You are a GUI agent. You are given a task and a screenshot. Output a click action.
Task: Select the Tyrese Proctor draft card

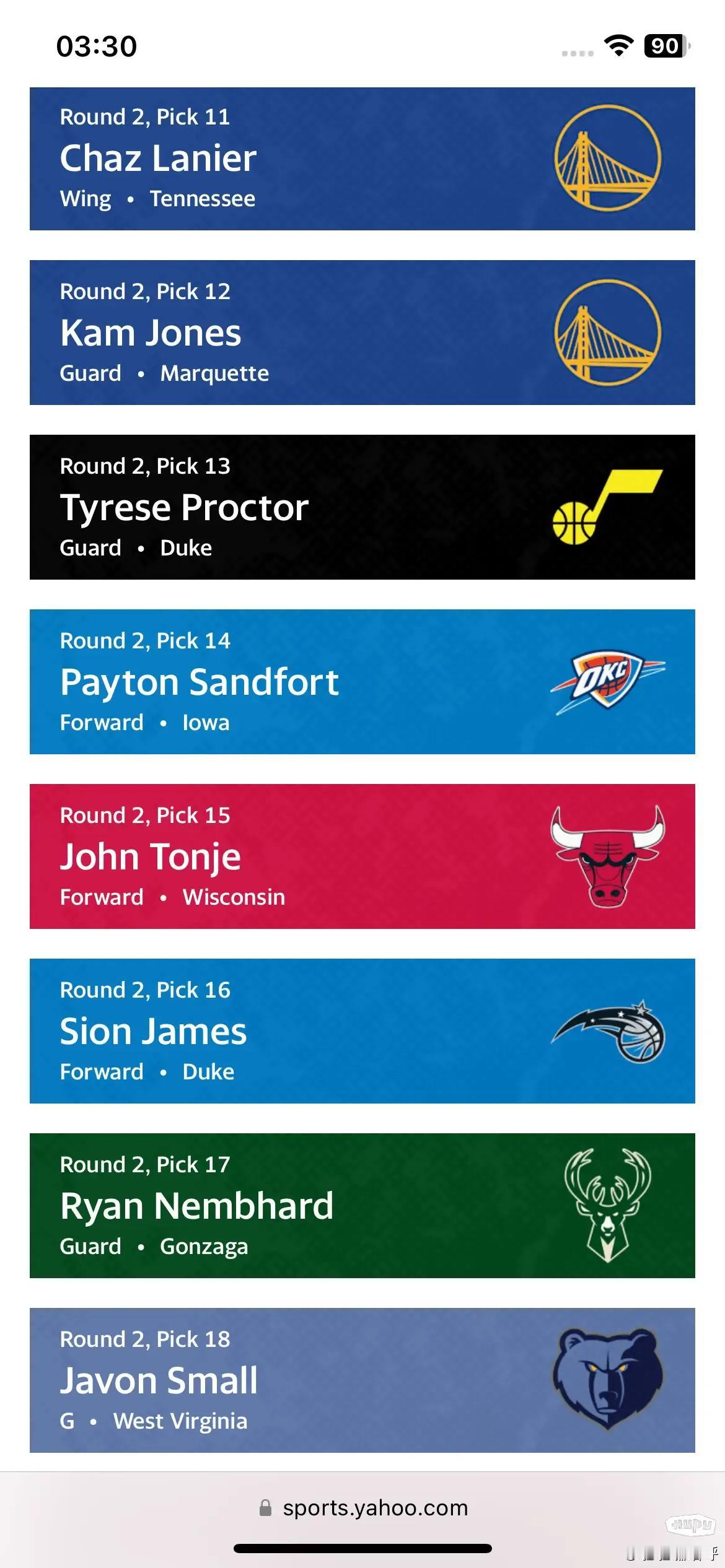[x=362, y=507]
